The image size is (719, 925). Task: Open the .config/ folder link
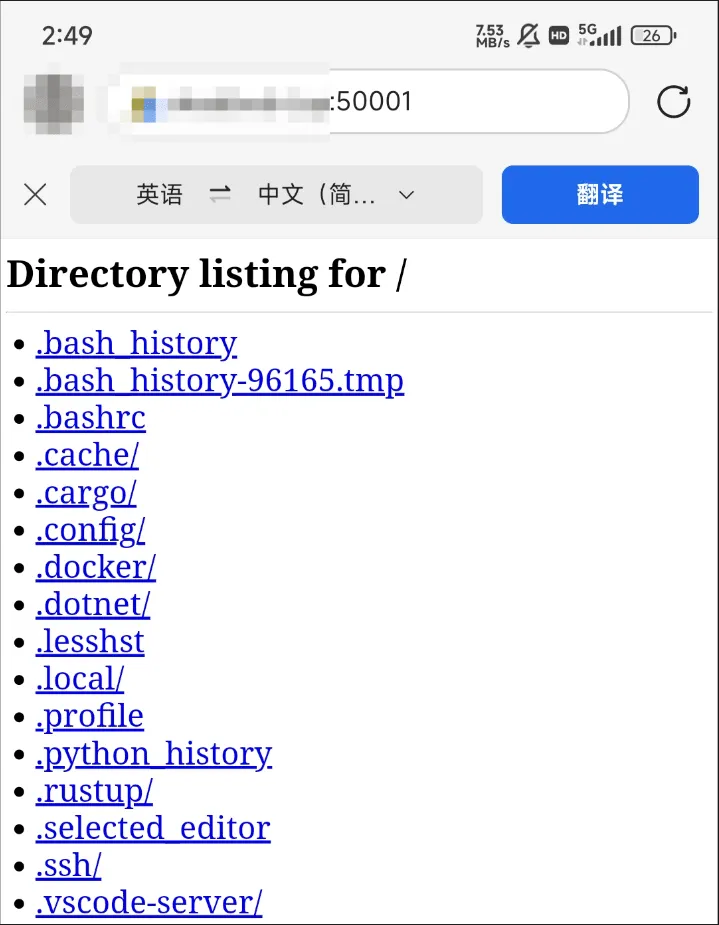click(x=90, y=530)
